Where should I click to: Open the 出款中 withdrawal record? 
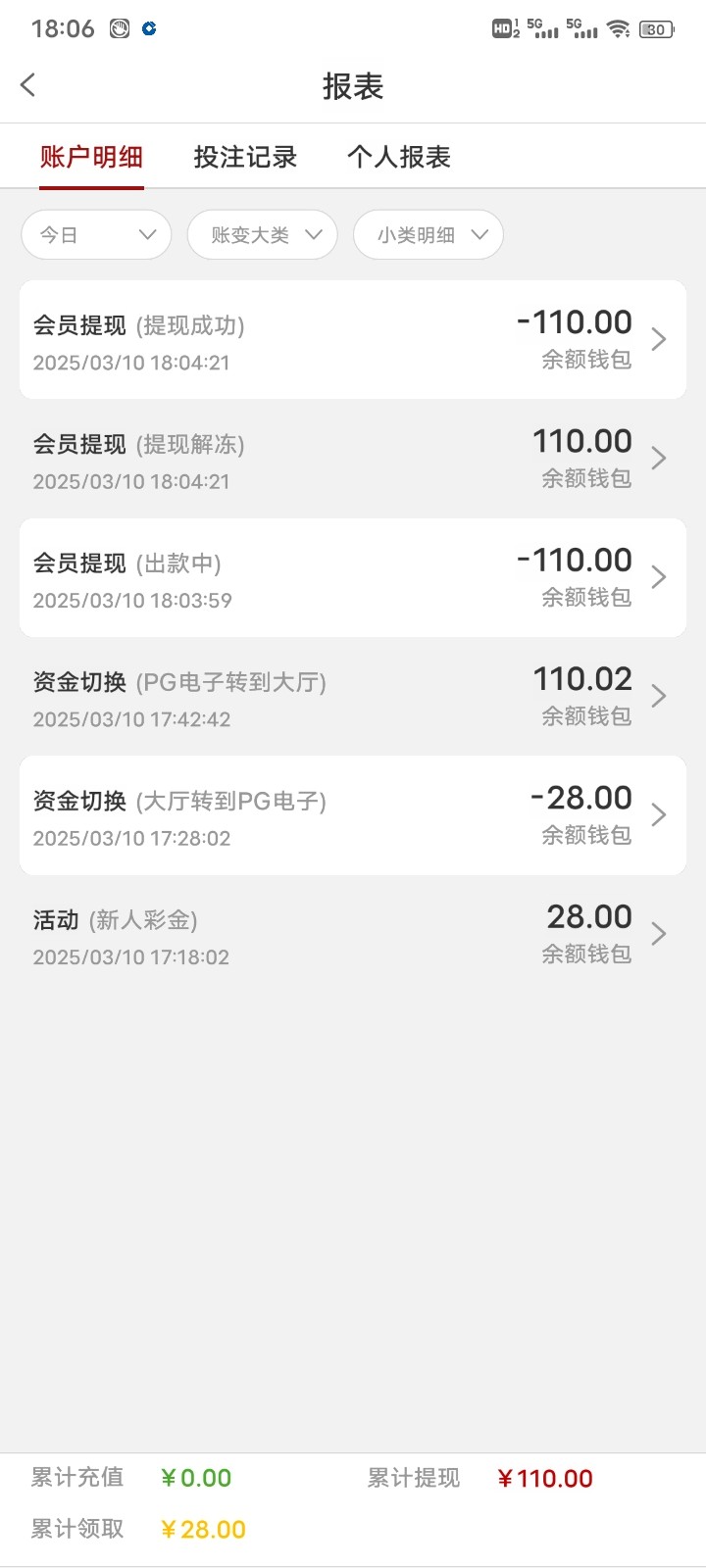click(x=353, y=578)
